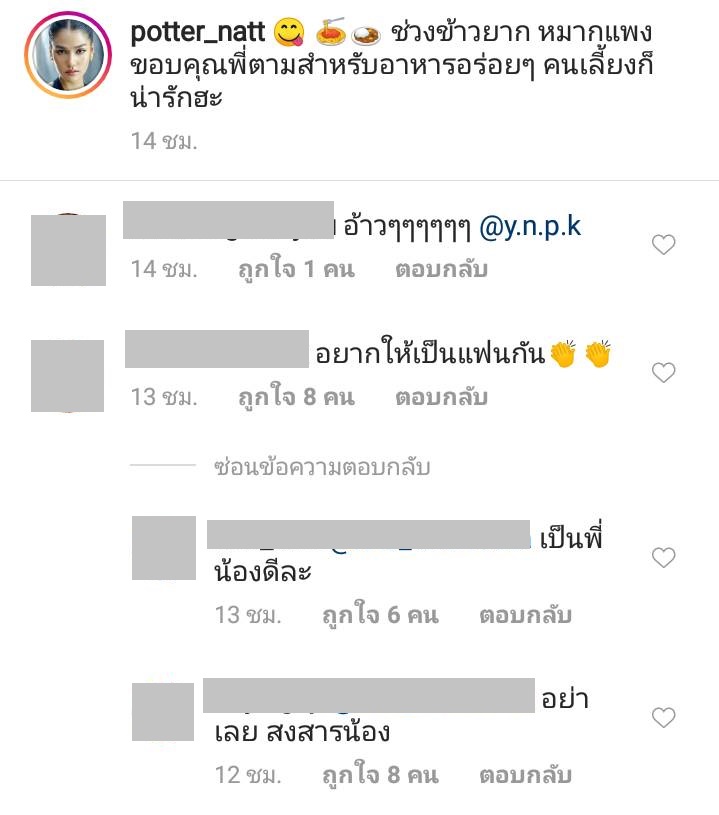Like the อยากให้เป็นแฟนกัน comment

[663, 373]
